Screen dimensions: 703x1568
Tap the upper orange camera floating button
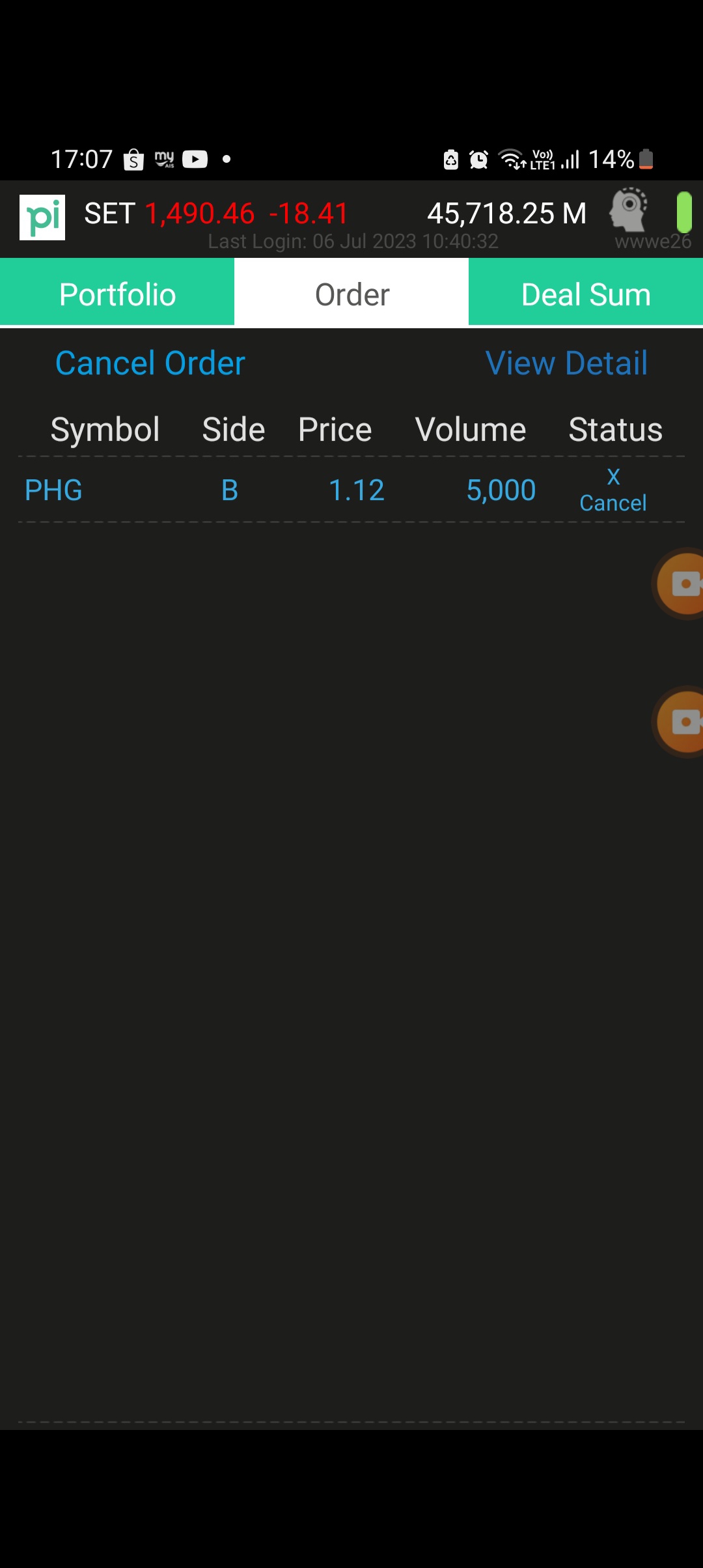pyautogui.click(x=680, y=583)
